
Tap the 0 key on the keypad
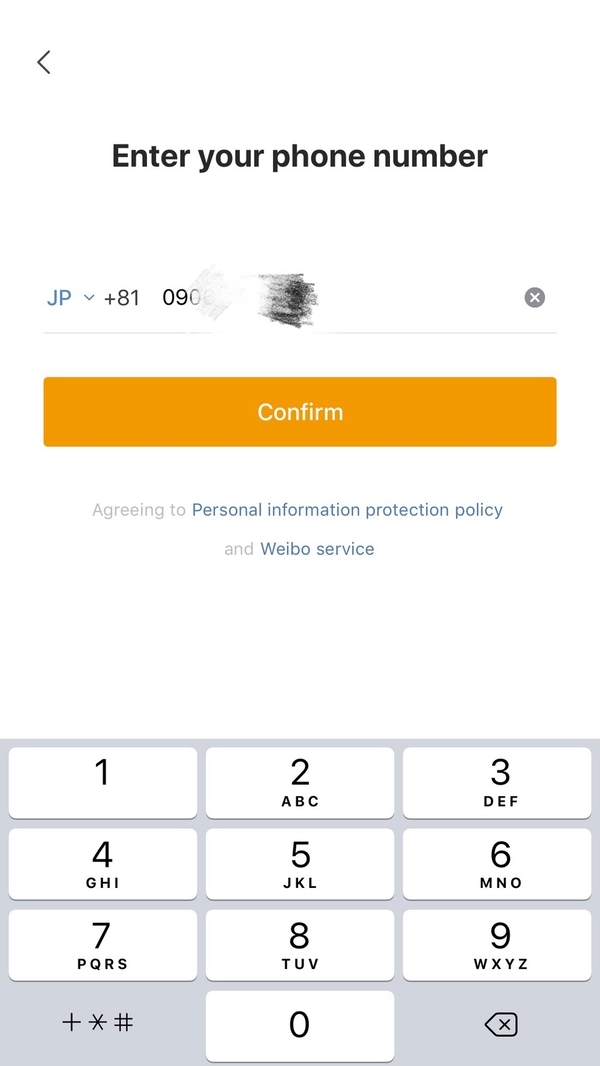tap(300, 1025)
